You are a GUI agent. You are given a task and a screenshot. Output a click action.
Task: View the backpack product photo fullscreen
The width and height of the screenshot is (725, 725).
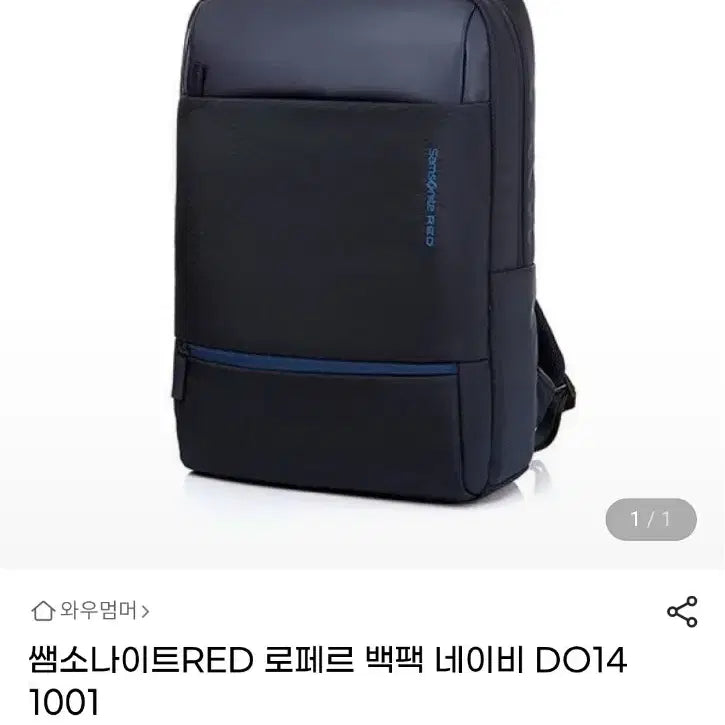362,270
